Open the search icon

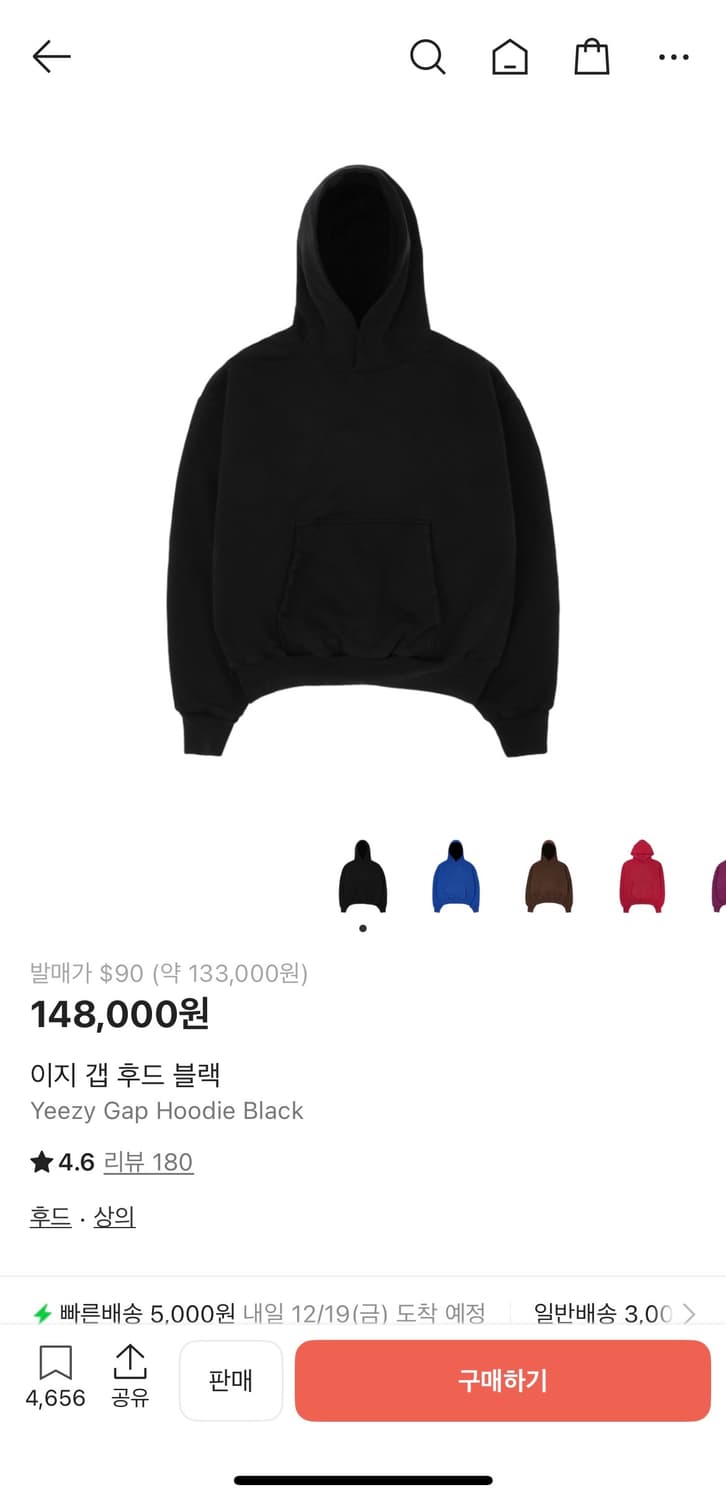pyautogui.click(x=428, y=57)
